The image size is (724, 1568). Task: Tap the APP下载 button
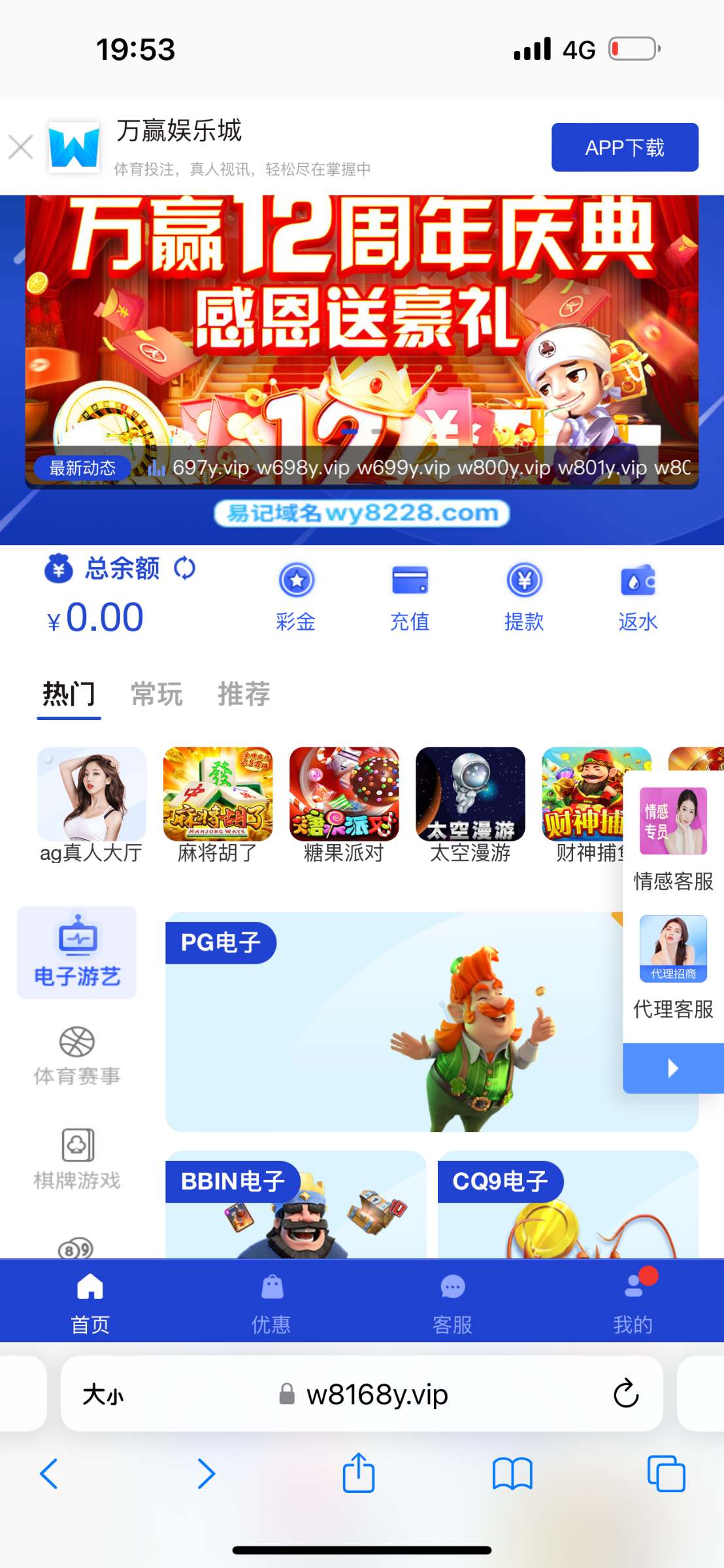(624, 148)
